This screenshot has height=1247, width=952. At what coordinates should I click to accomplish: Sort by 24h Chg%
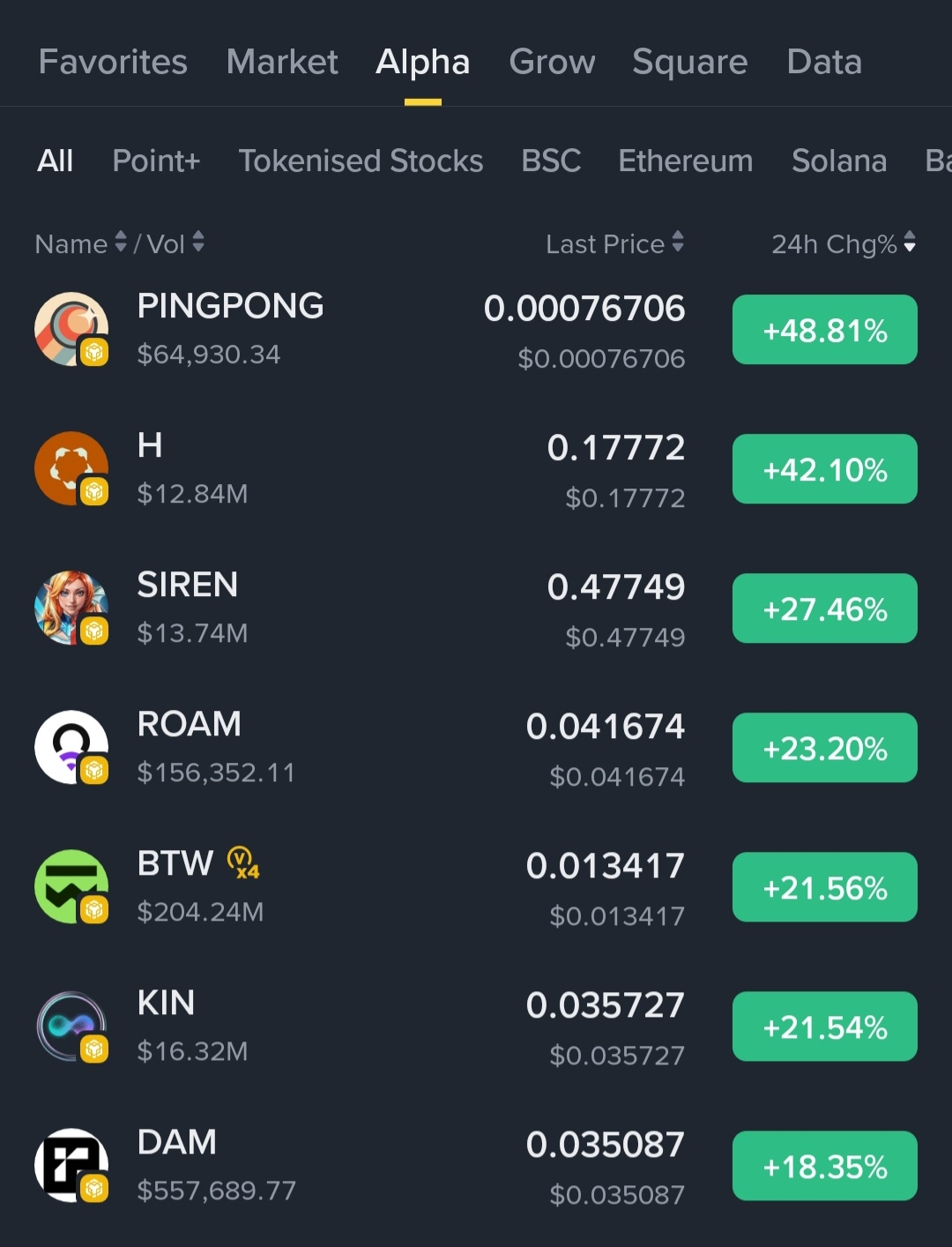click(x=844, y=243)
